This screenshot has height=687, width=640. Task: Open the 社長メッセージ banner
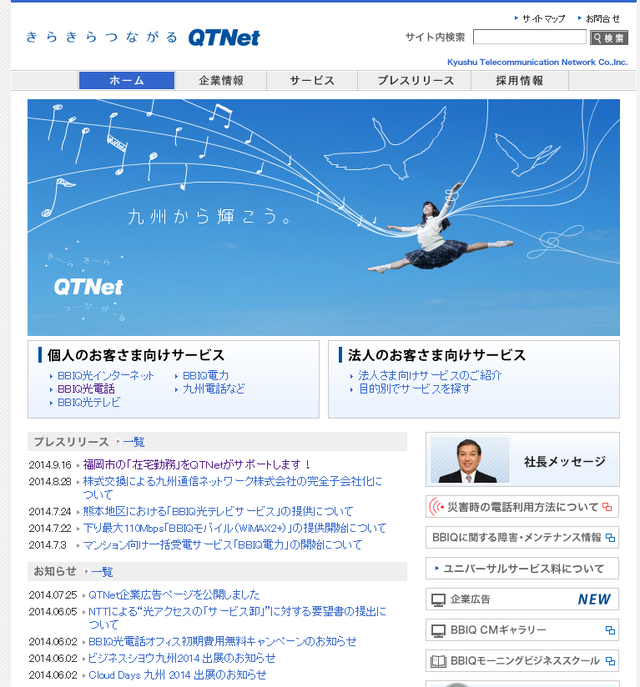tap(522, 460)
